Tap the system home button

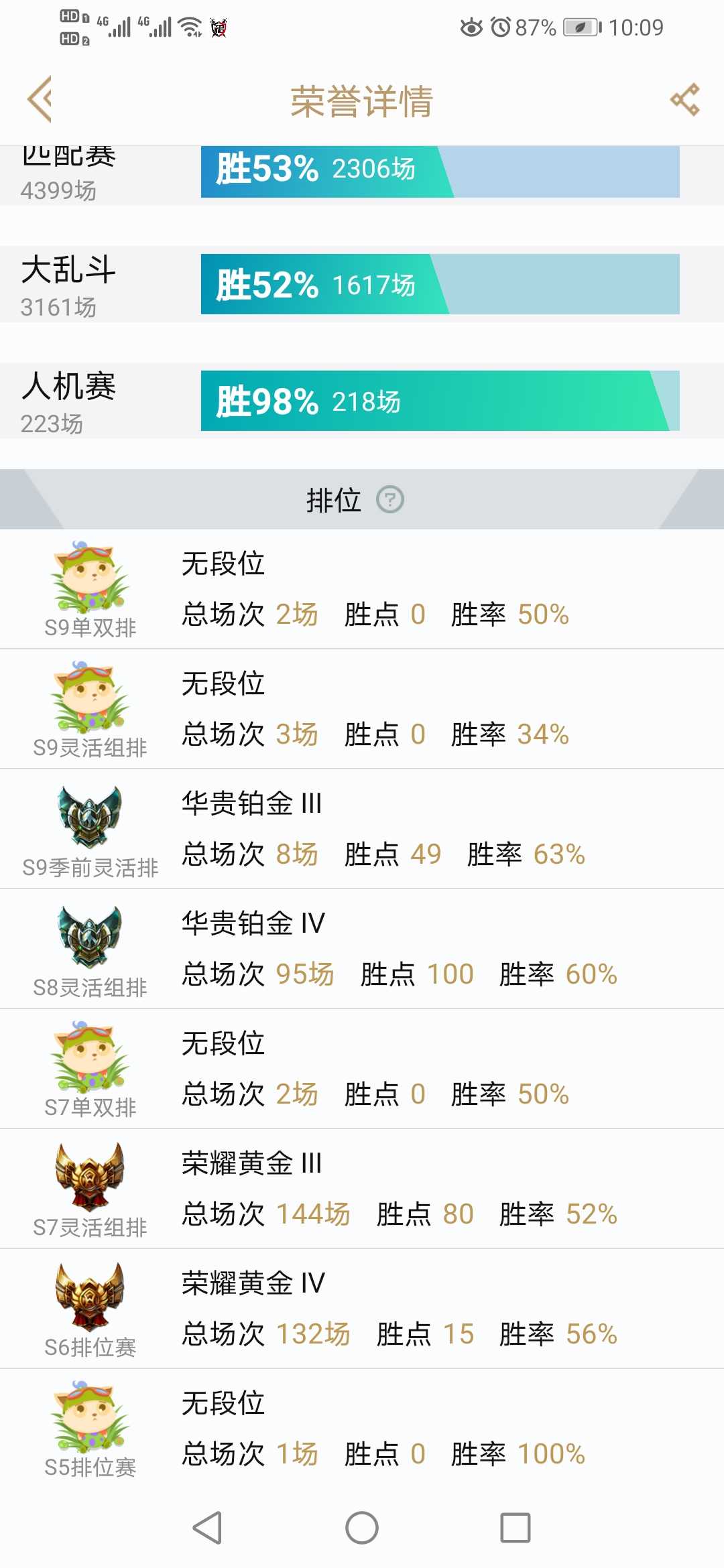click(362, 1528)
